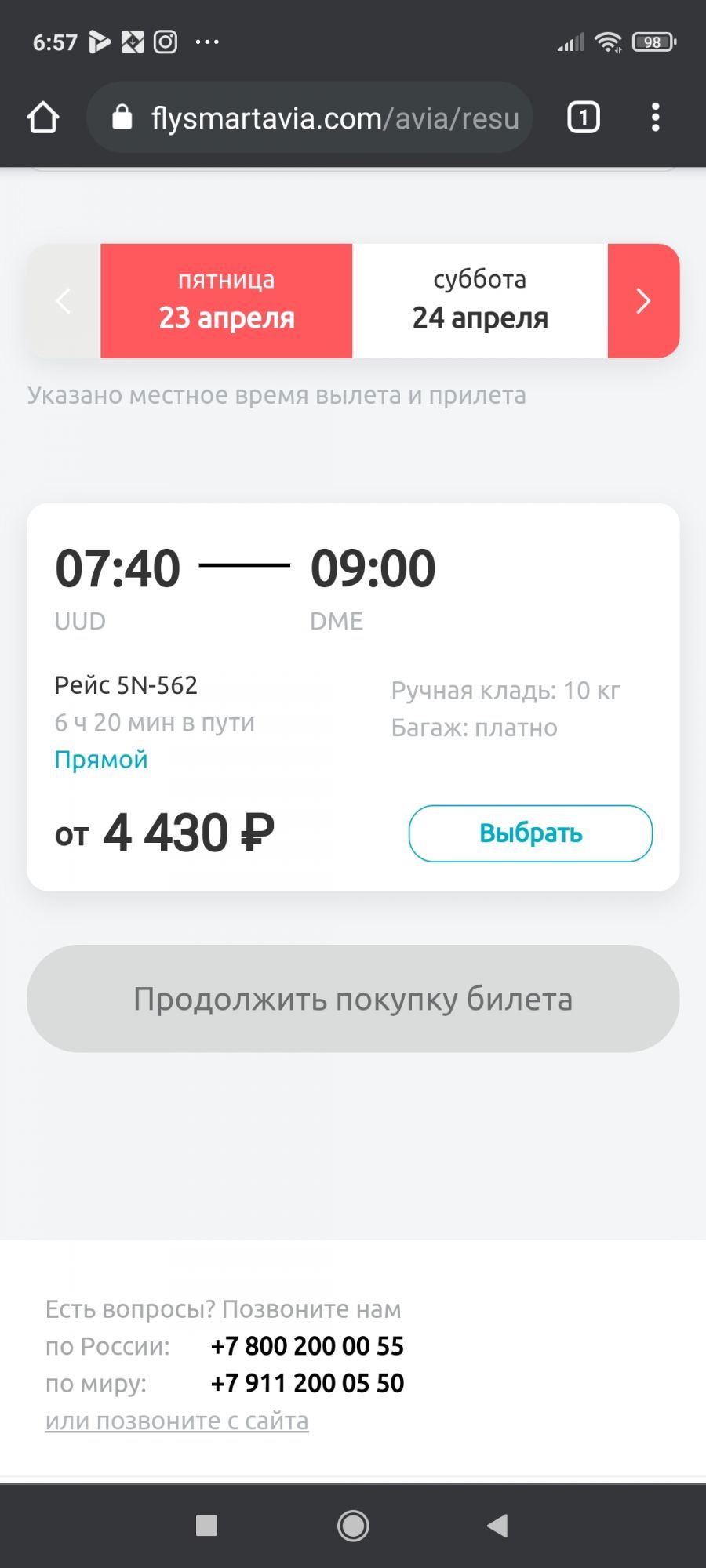
Task: Switch to Saturday 24 апреля date
Action: (479, 301)
